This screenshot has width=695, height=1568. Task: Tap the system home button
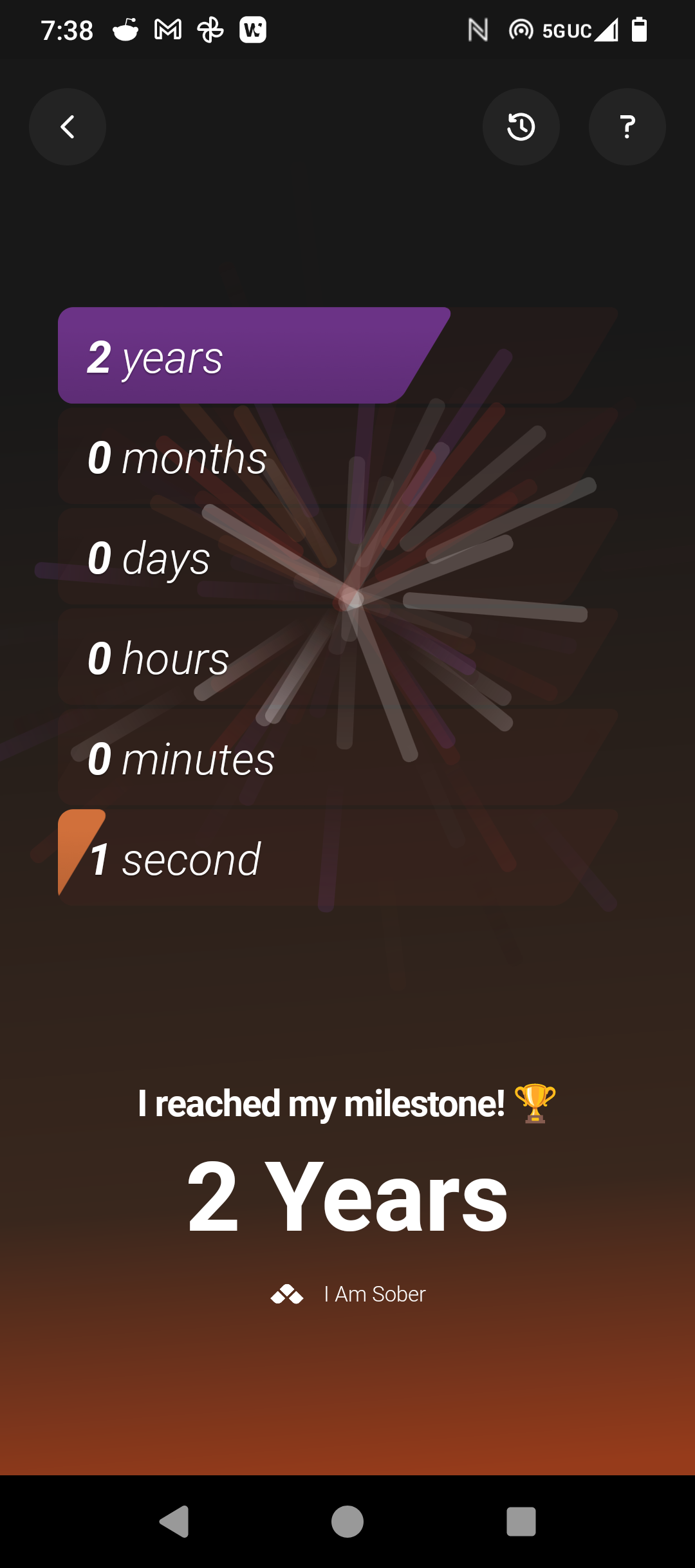[x=347, y=1522]
